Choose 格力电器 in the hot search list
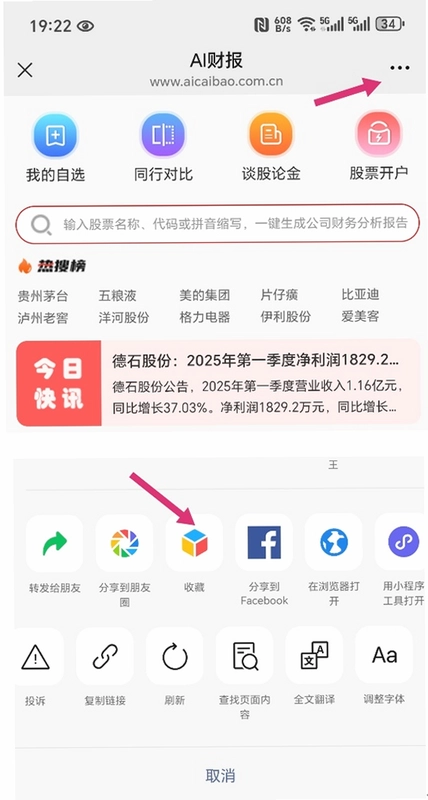This screenshot has height=800, width=428. [205, 317]
